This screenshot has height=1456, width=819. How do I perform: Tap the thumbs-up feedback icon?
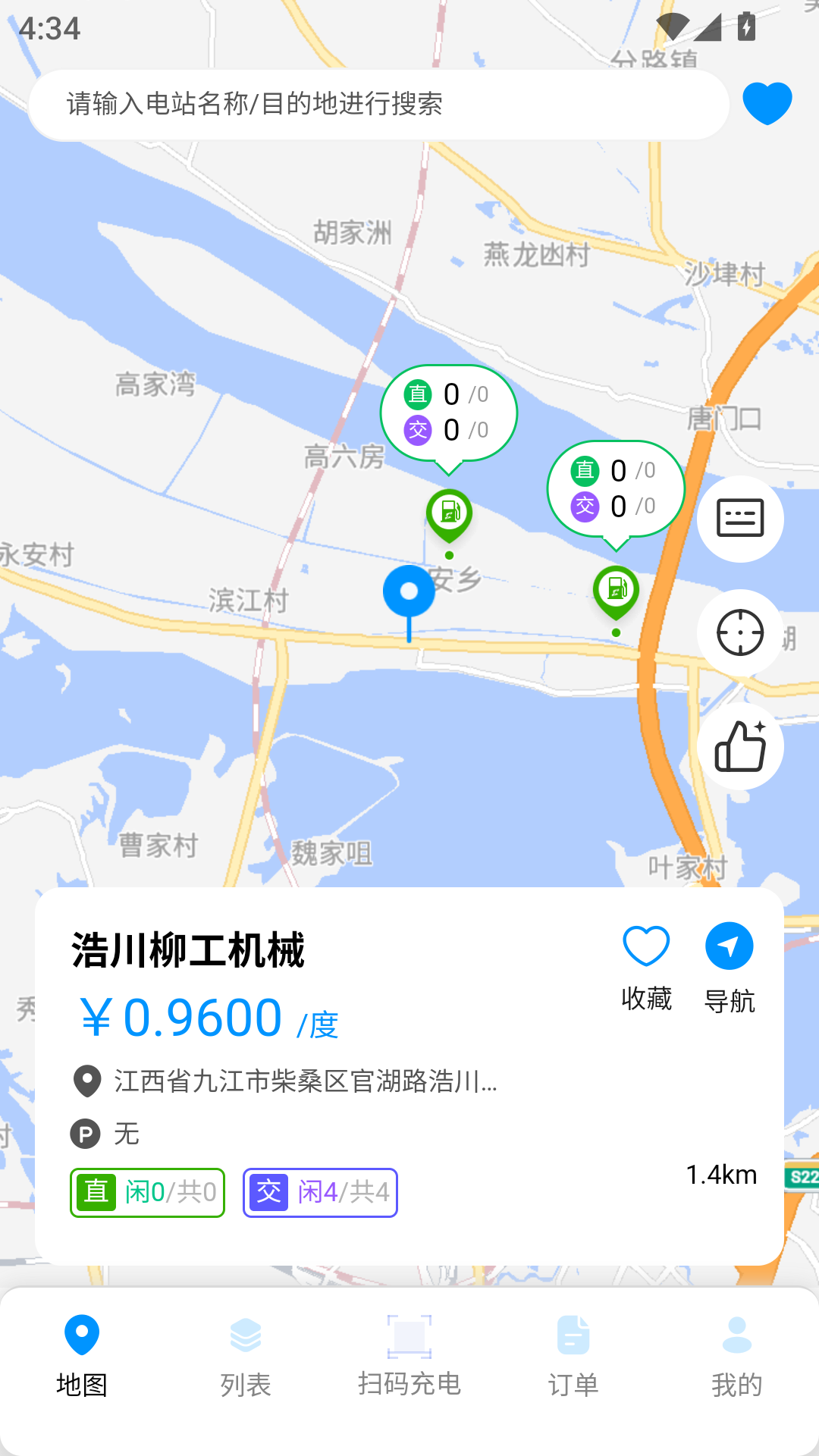739,746
